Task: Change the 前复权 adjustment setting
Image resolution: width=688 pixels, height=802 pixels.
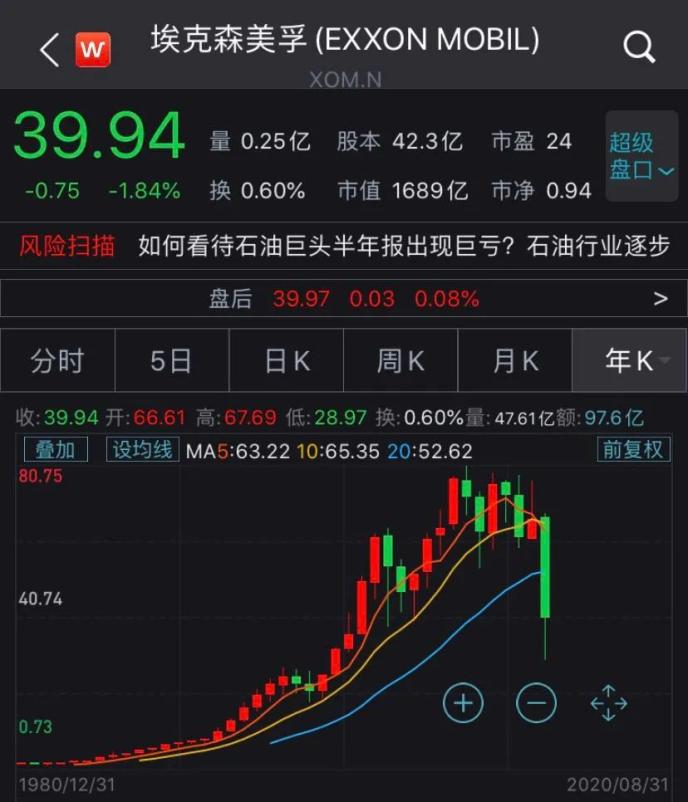Action: click(631, 450)
